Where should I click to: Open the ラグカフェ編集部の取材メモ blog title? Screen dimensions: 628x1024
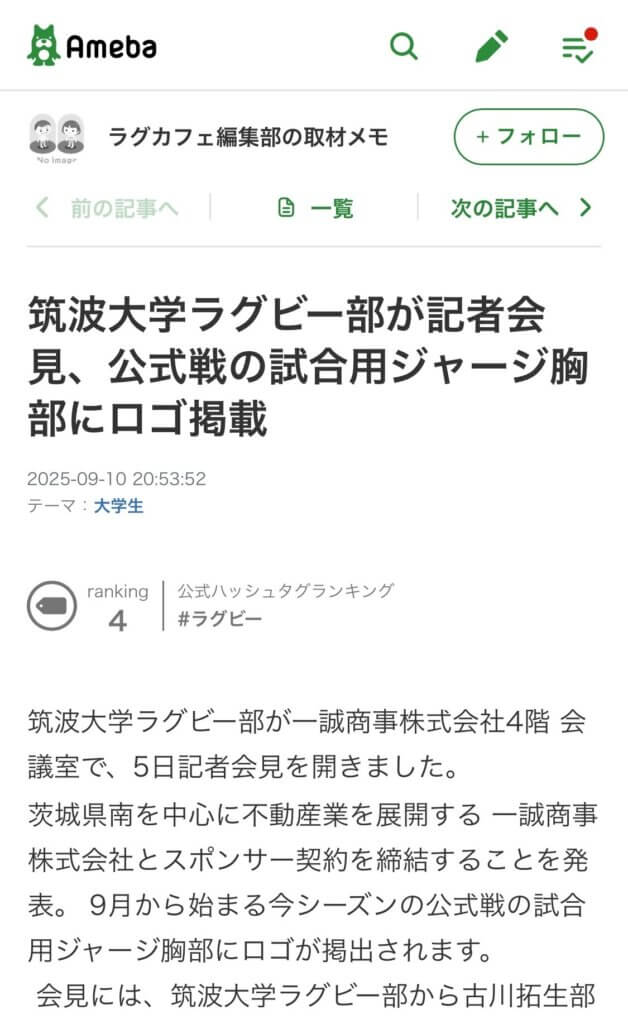(x=248, y=137)
